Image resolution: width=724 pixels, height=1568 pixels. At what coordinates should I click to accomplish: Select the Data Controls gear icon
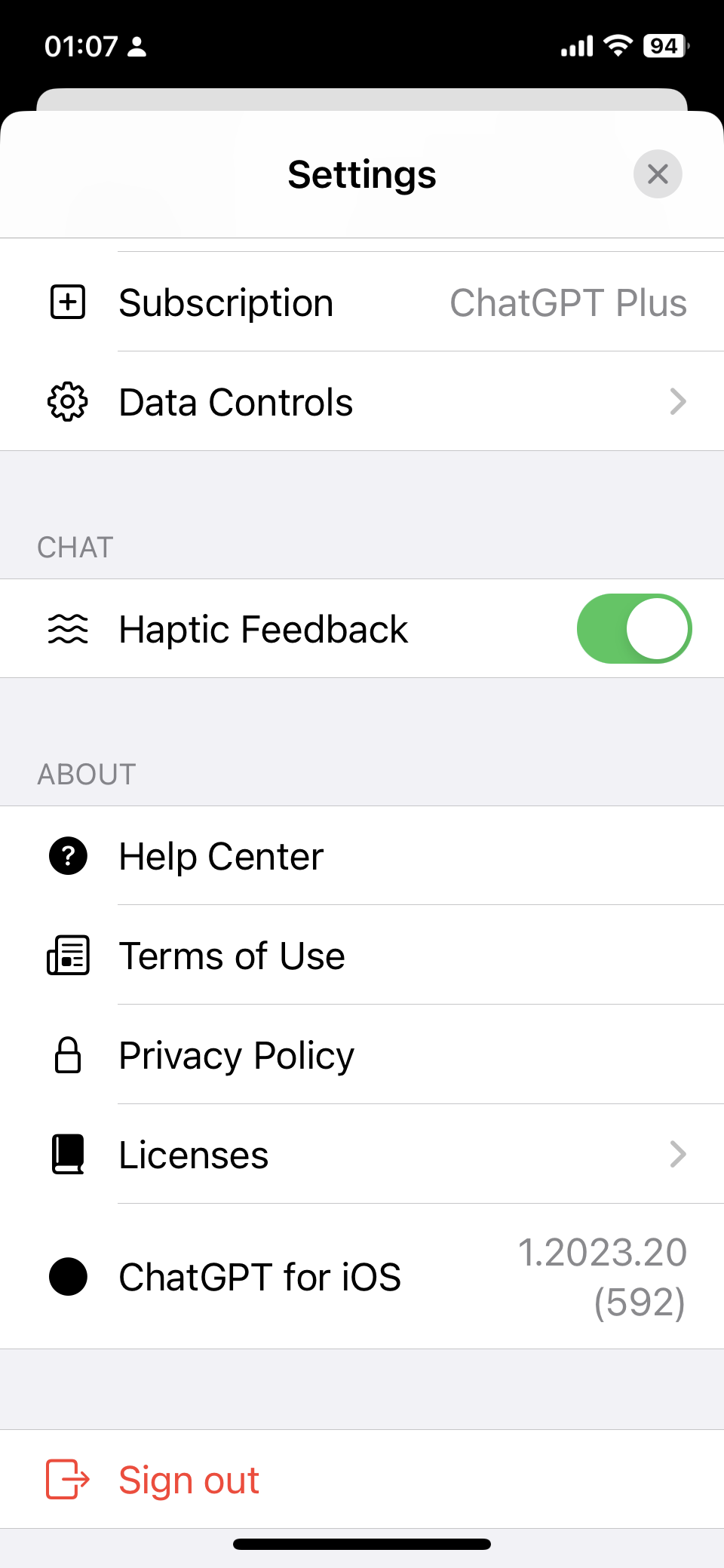click(68, 402)
